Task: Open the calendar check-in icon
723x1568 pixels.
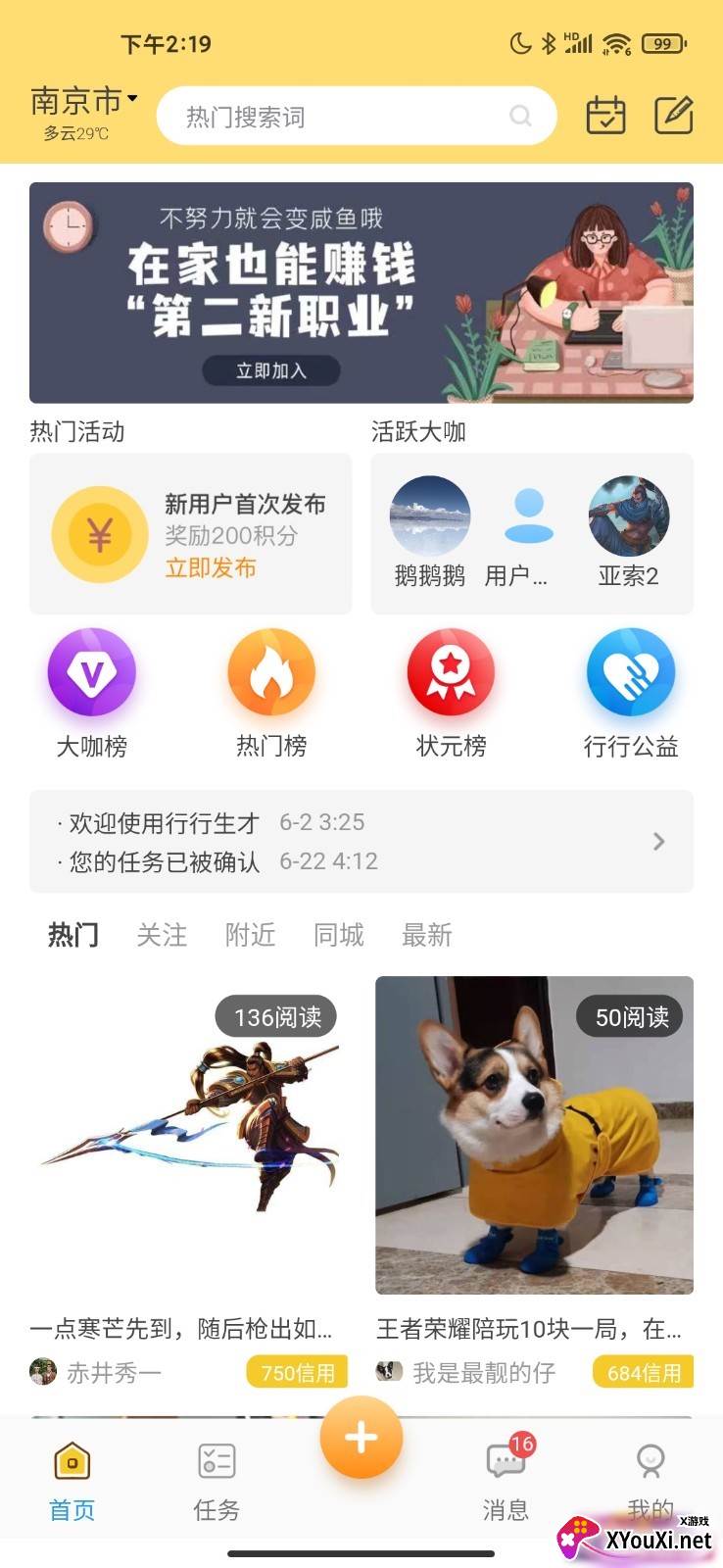Action: [605, 116]
